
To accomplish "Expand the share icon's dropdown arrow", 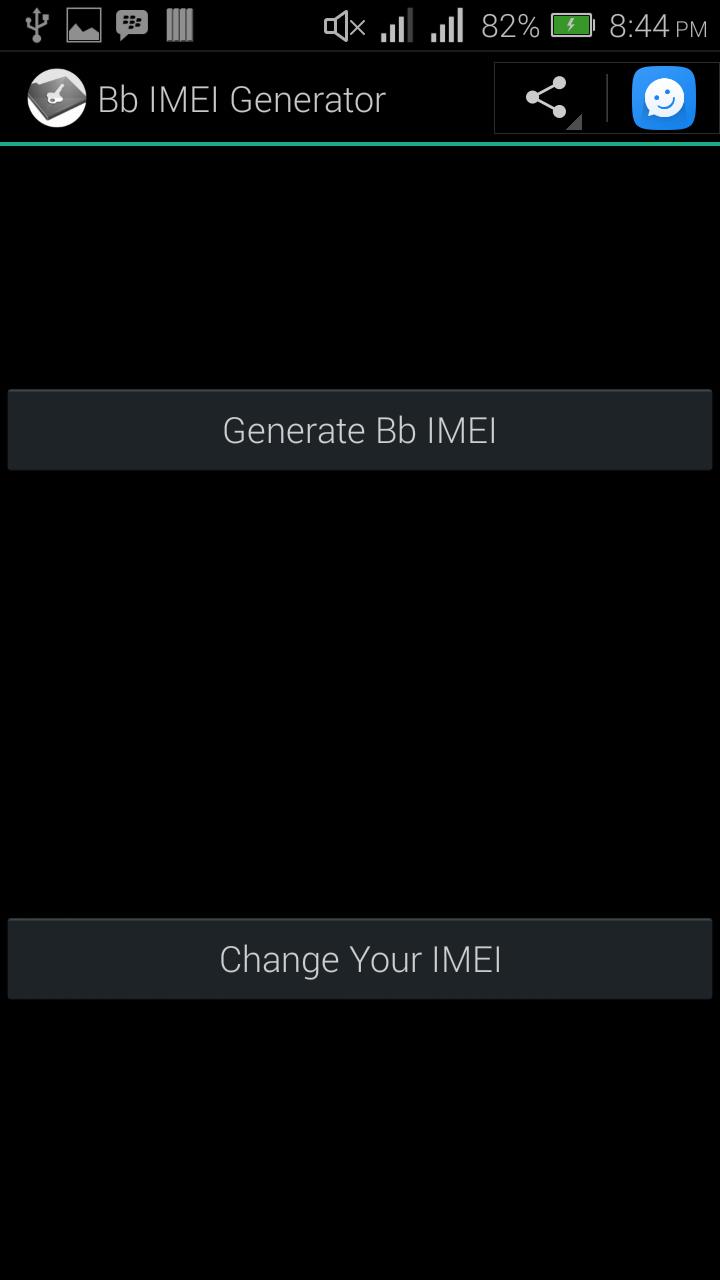I will click(x=573, y=121).
